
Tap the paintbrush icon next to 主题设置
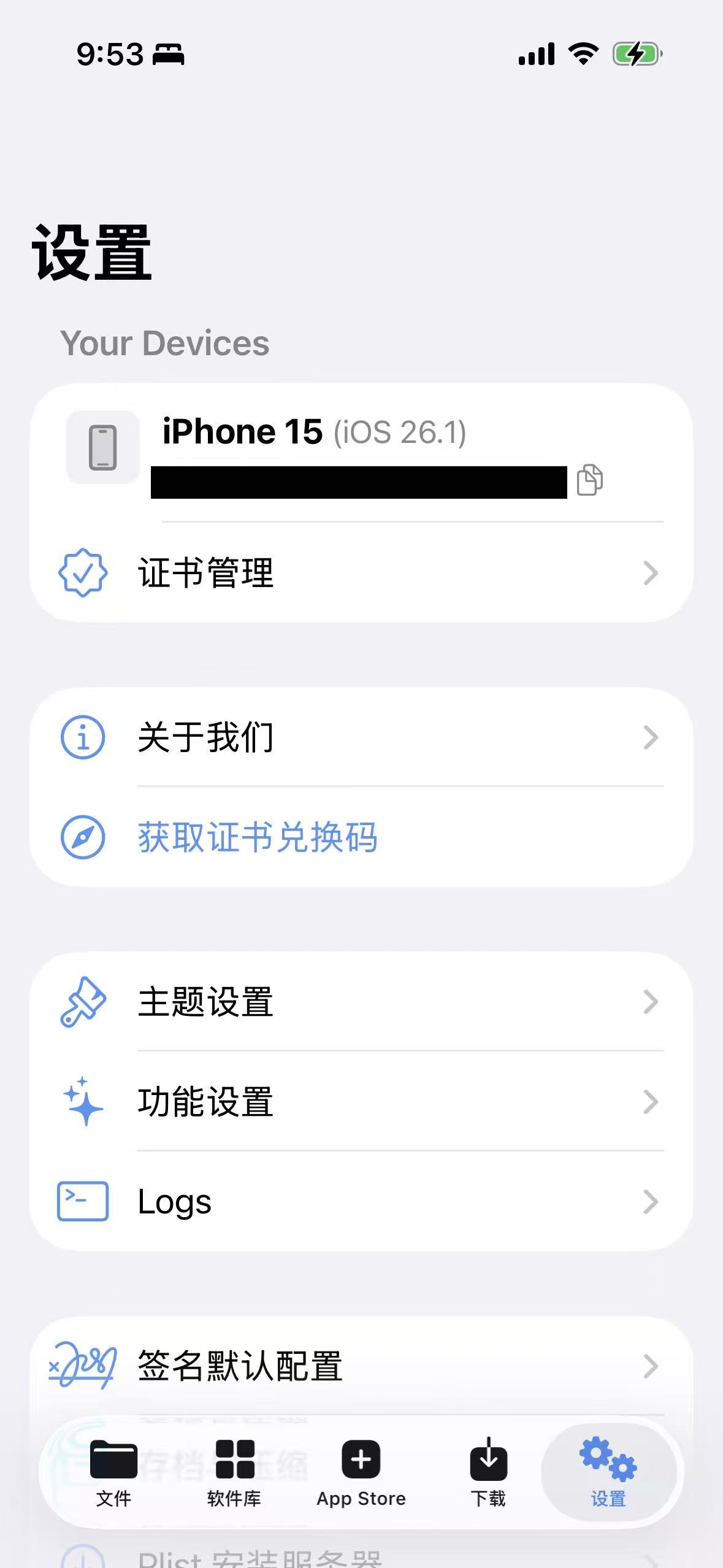(83, 1002)
